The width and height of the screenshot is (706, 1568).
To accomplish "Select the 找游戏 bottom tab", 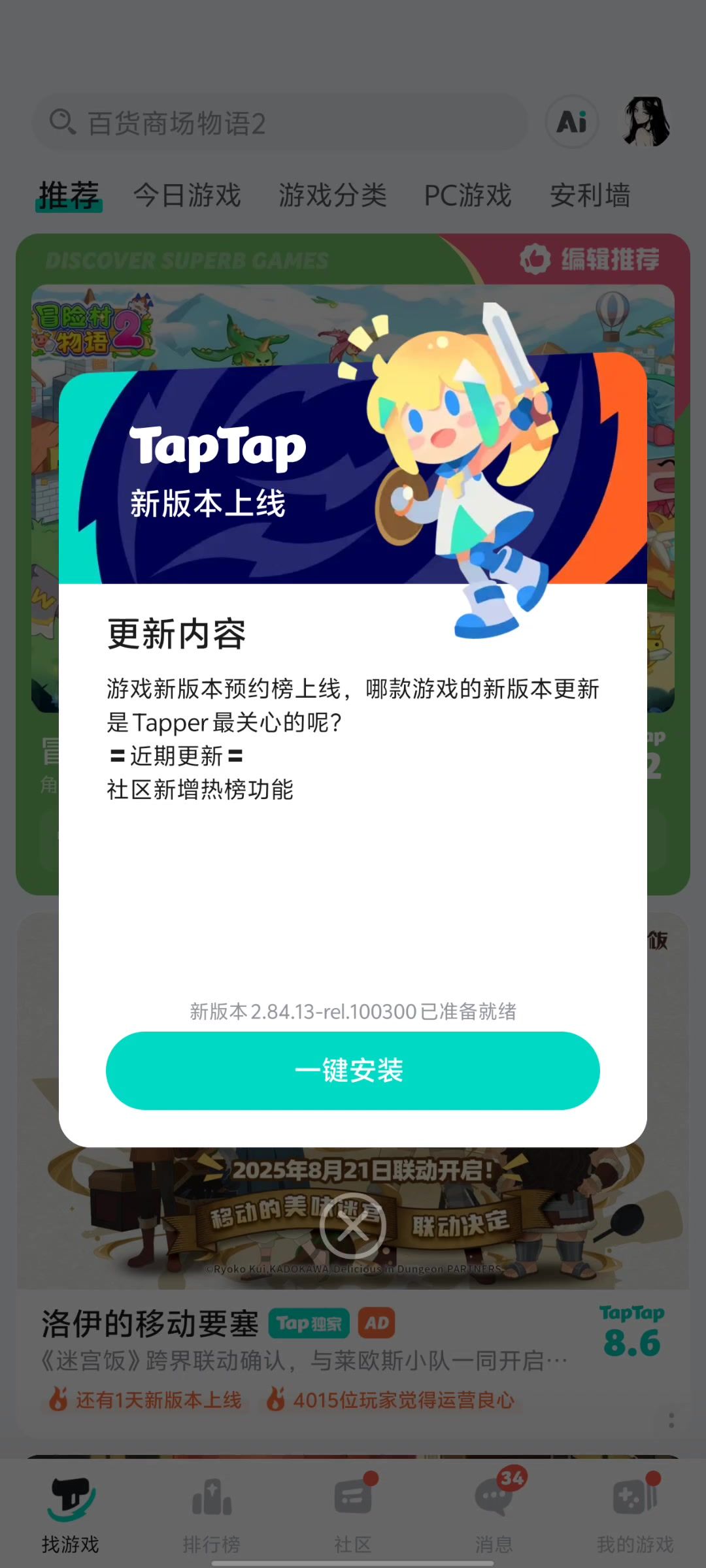I will point(70,1514).
